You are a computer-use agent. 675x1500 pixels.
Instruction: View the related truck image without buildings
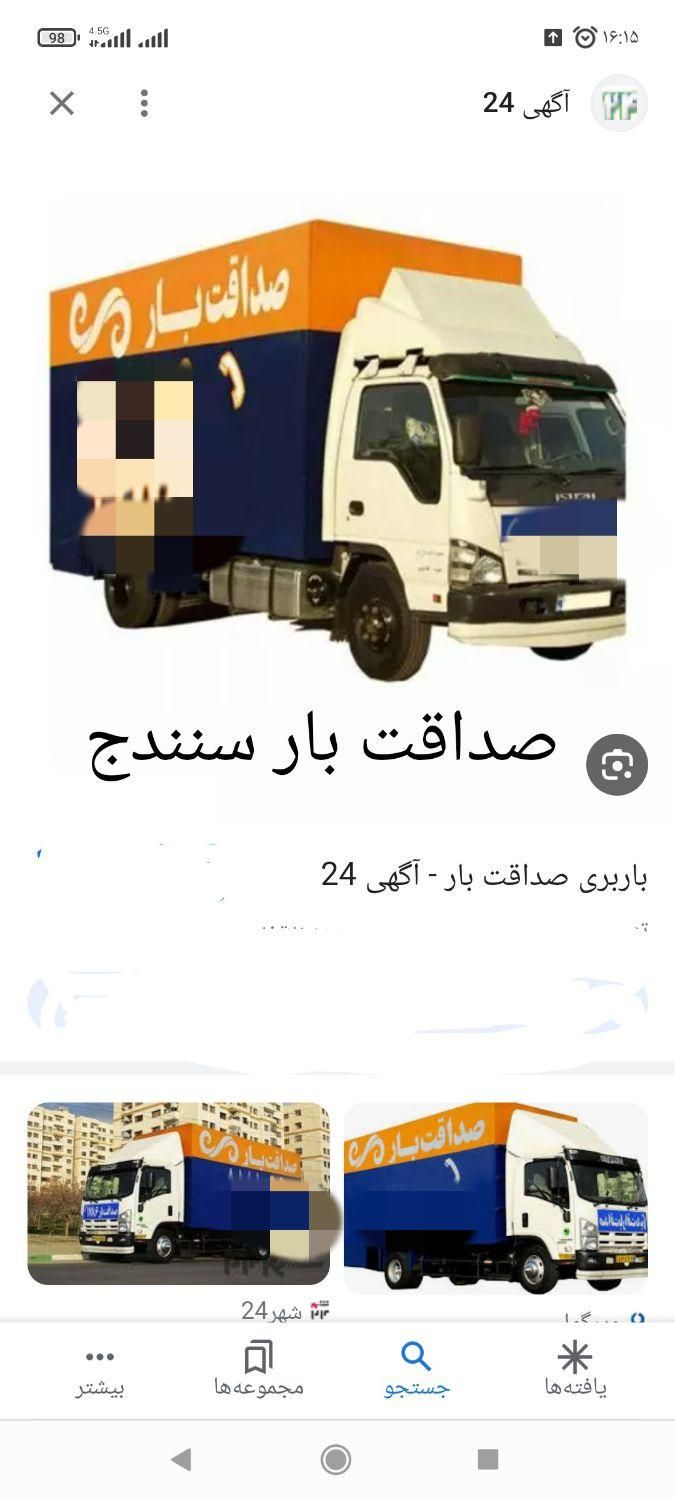click(x=496, y=1197)
